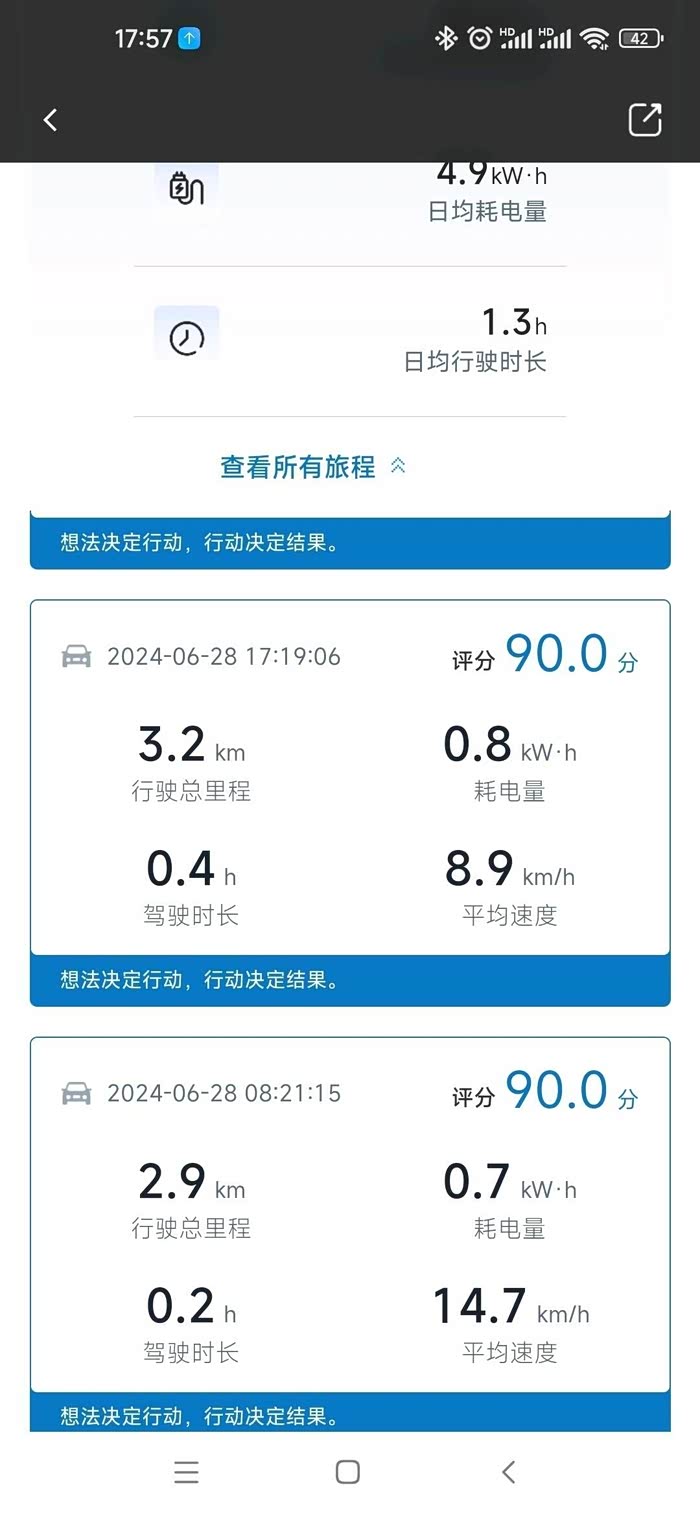Screen dimensions: 700x1516
Task: Collapse the 查看所有旅程 trip list
Action: [x=313, y=466]
